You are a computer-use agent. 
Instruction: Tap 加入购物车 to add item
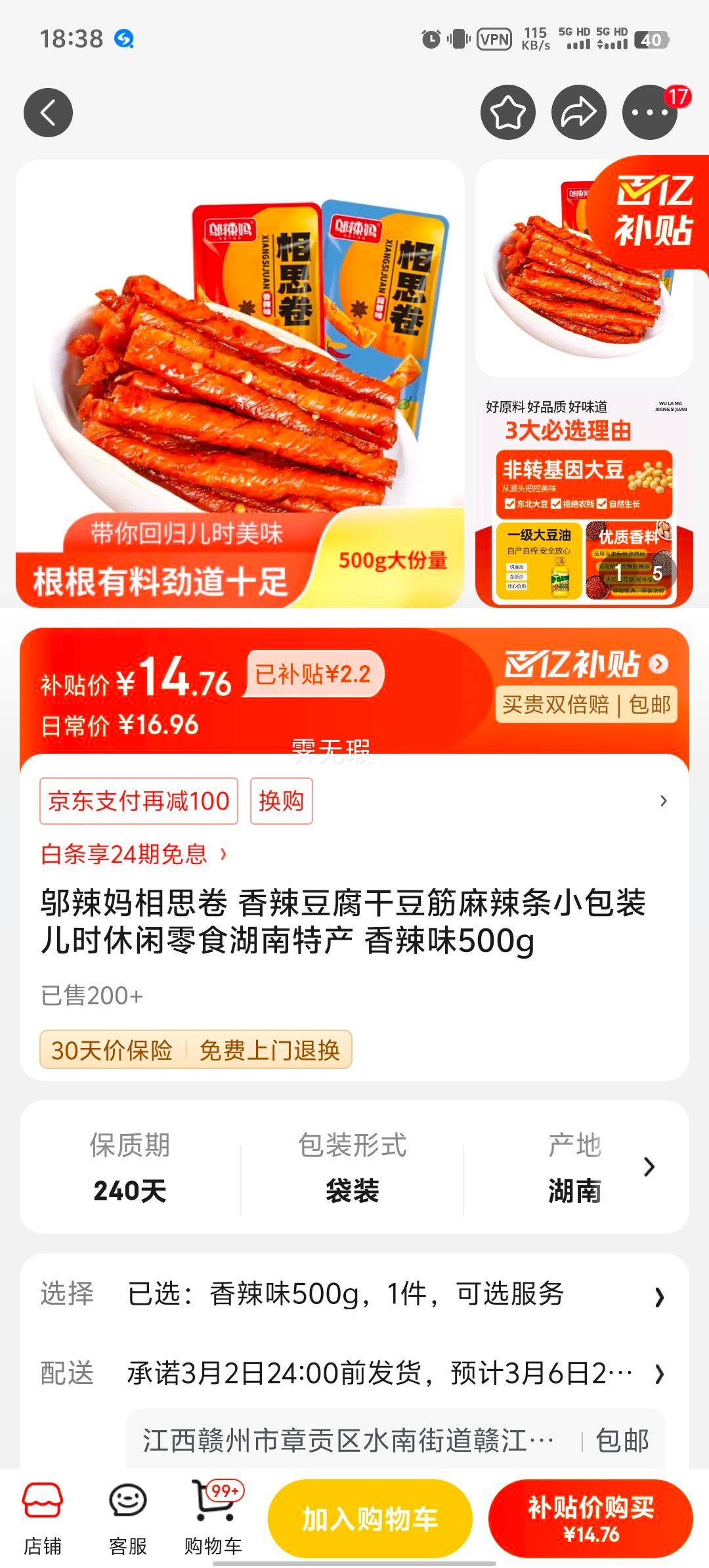[370, 1518]
